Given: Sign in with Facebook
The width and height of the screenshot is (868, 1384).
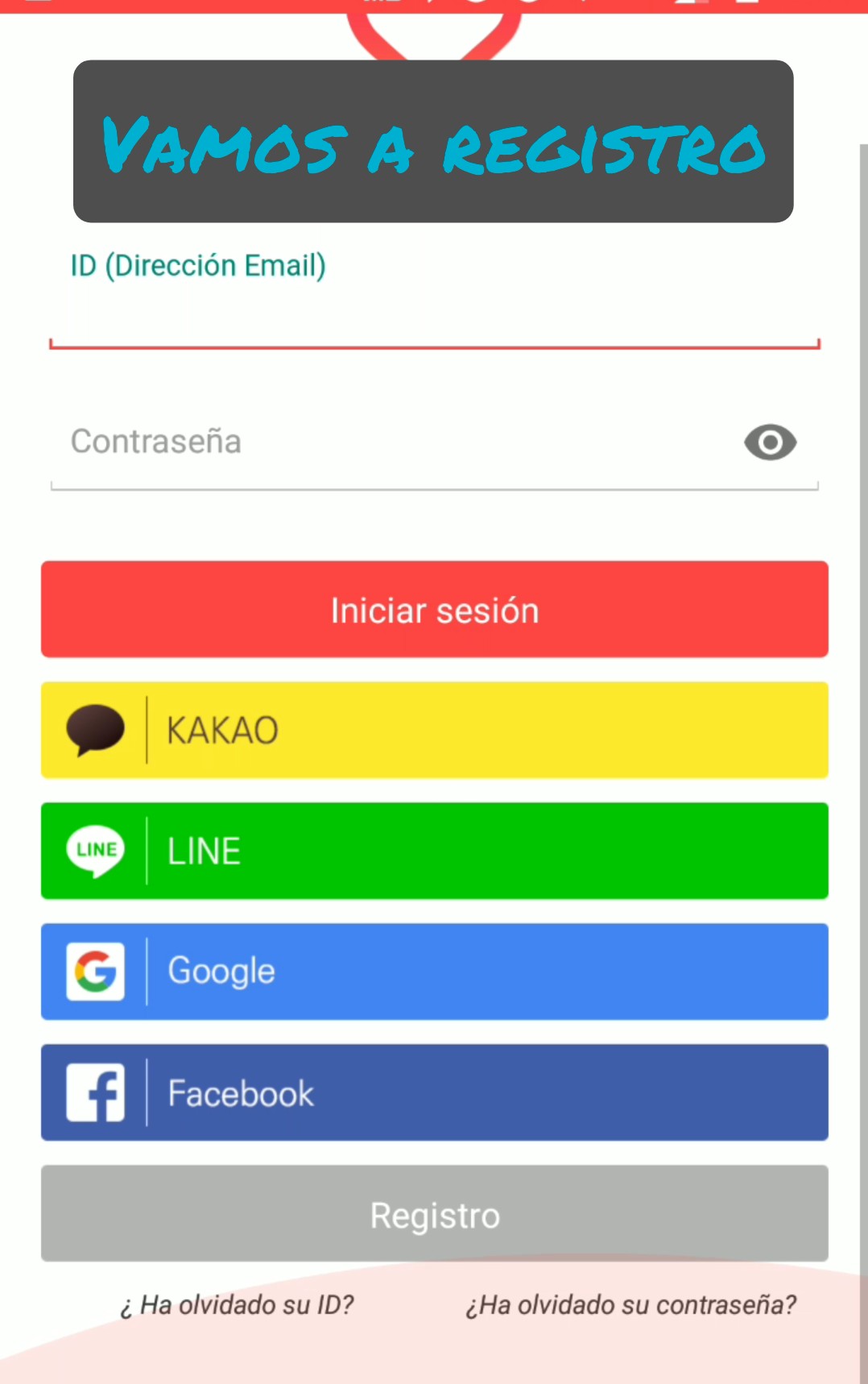Looking at the screenshot, I should click(x=435, y=1092).
